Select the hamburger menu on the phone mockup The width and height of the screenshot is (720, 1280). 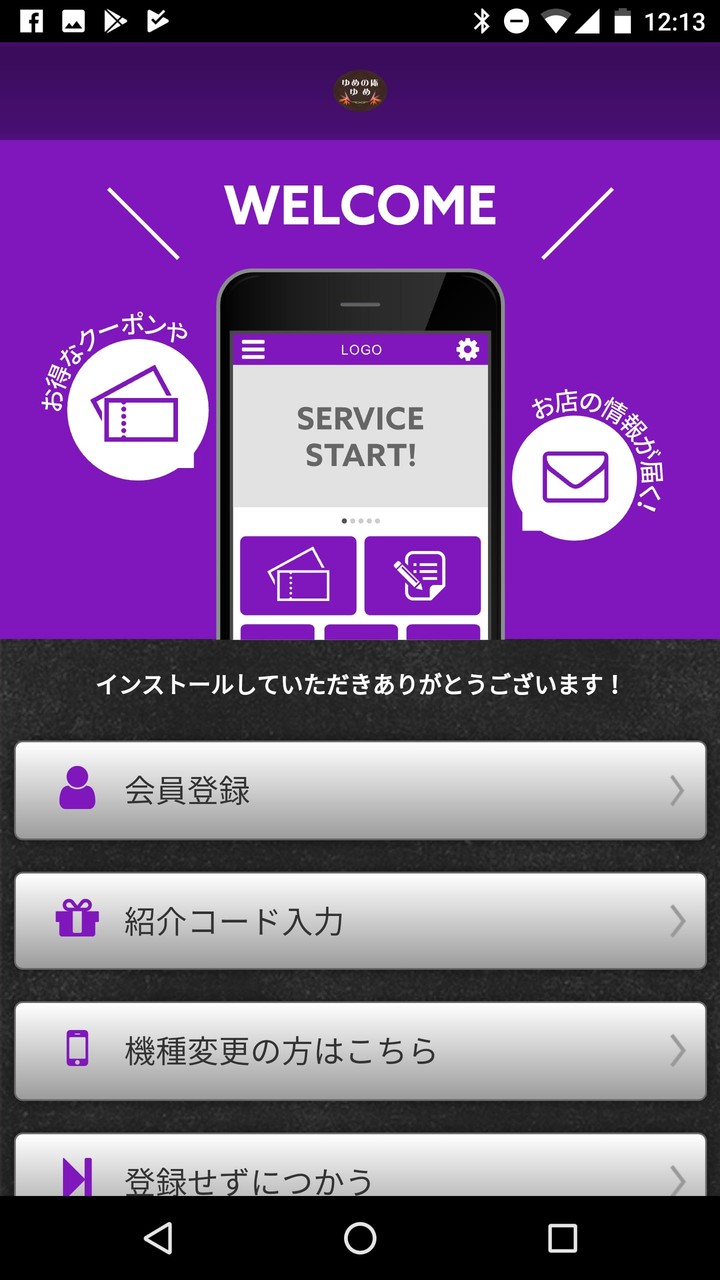point(253,350)
